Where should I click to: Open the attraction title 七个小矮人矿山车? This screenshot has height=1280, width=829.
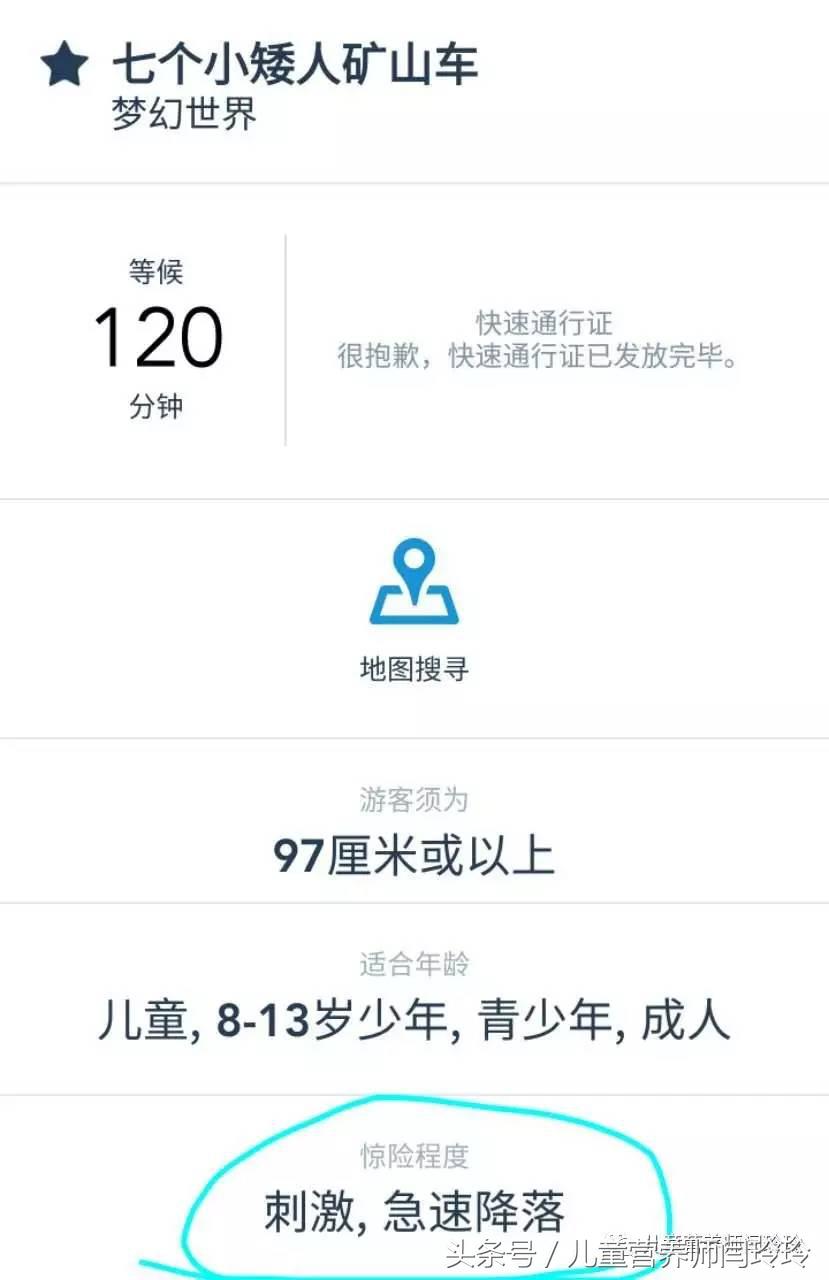[x=295, y=62]
